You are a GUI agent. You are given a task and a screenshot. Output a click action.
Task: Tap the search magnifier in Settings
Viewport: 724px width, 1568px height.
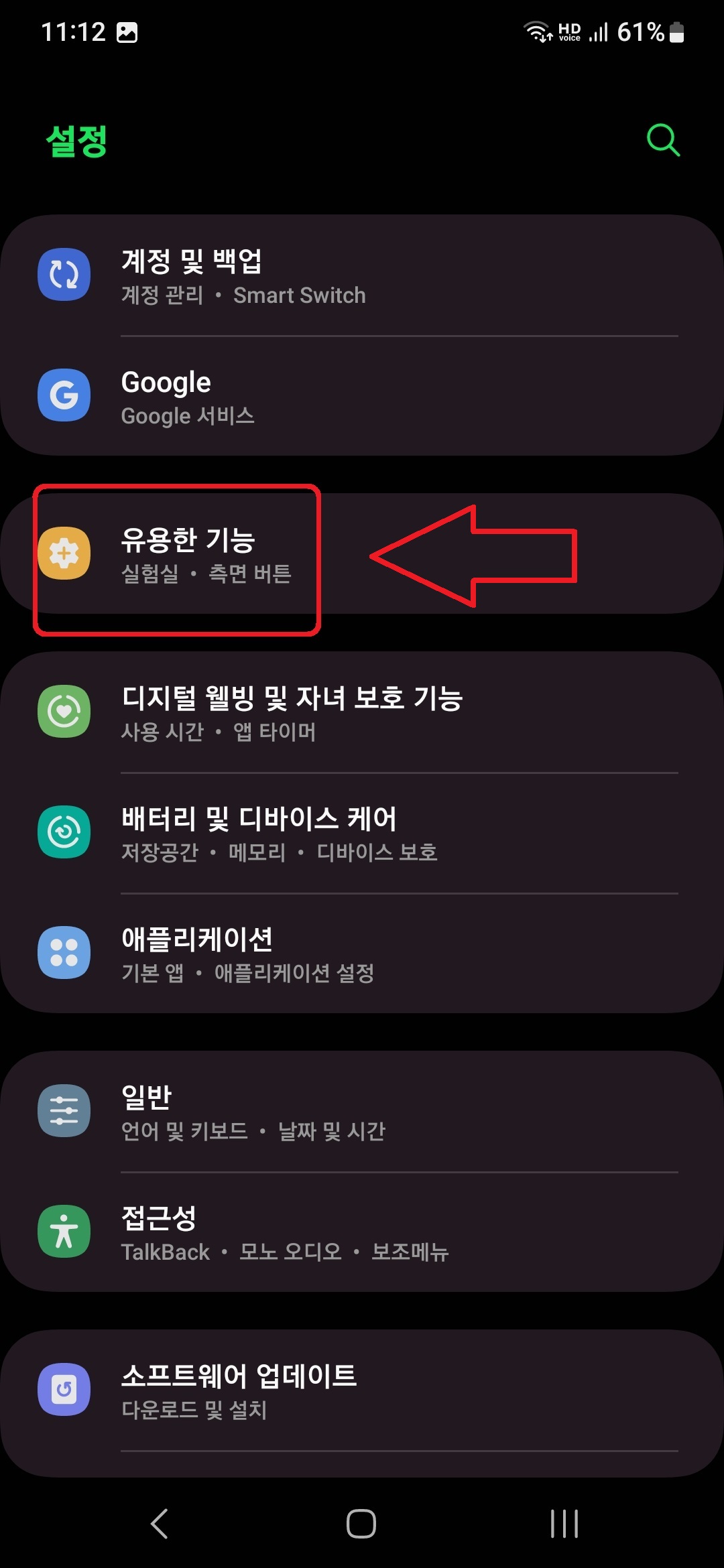(x=662, y=139)
